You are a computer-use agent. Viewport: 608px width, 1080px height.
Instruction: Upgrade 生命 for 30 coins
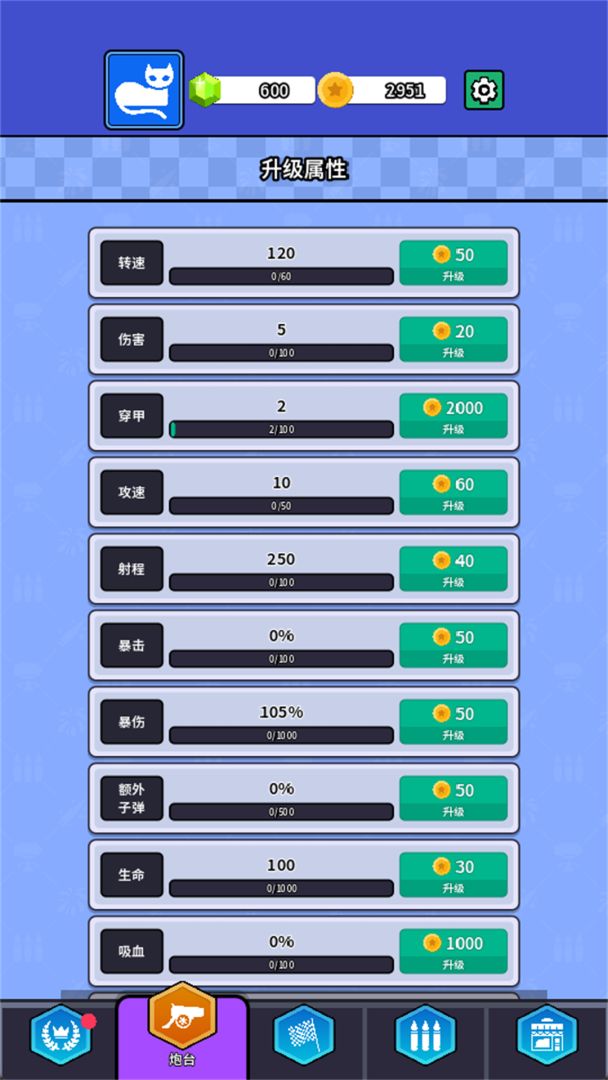[453, 875]
